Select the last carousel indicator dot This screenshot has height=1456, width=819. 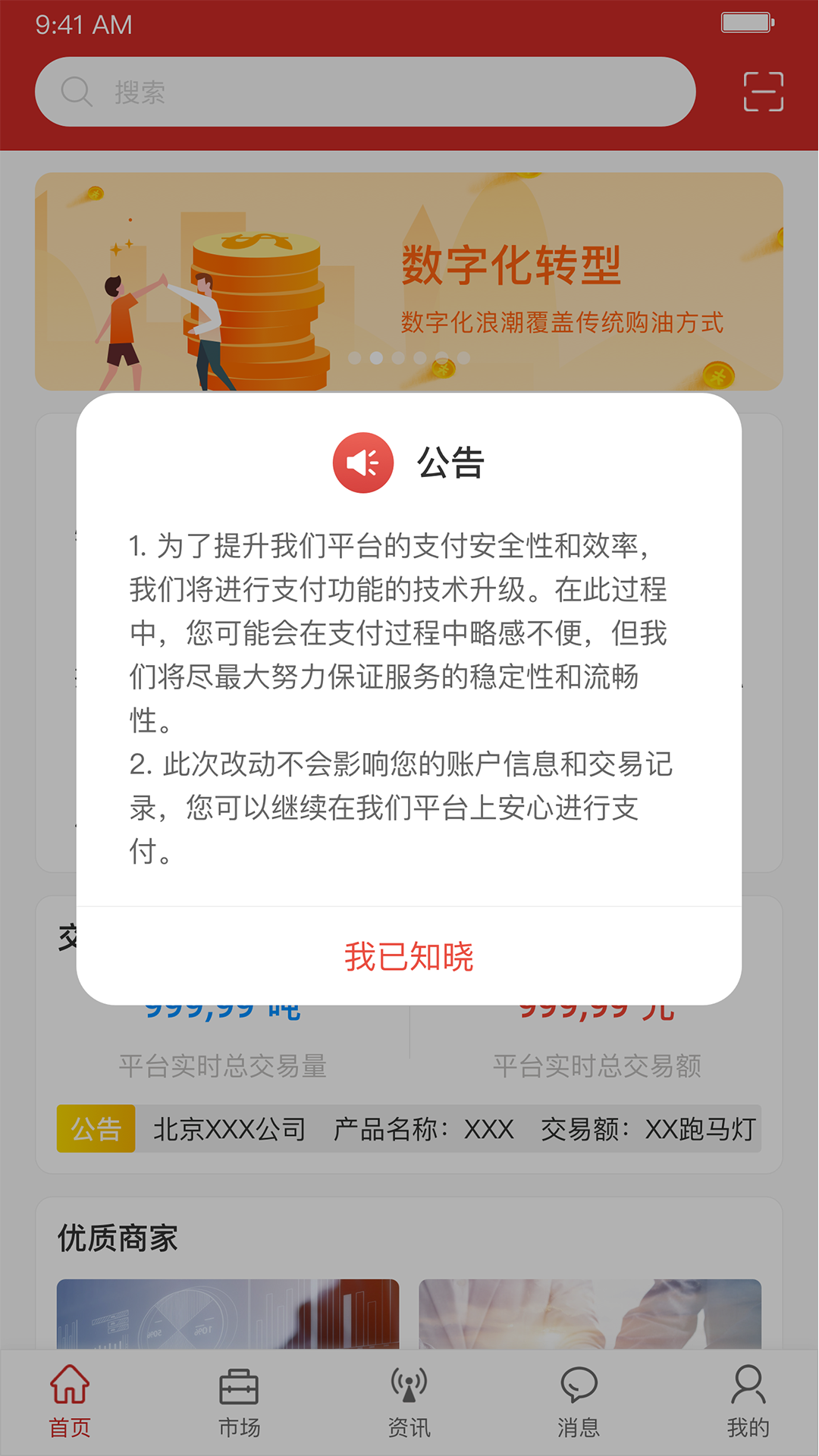[x=463, y=356]
